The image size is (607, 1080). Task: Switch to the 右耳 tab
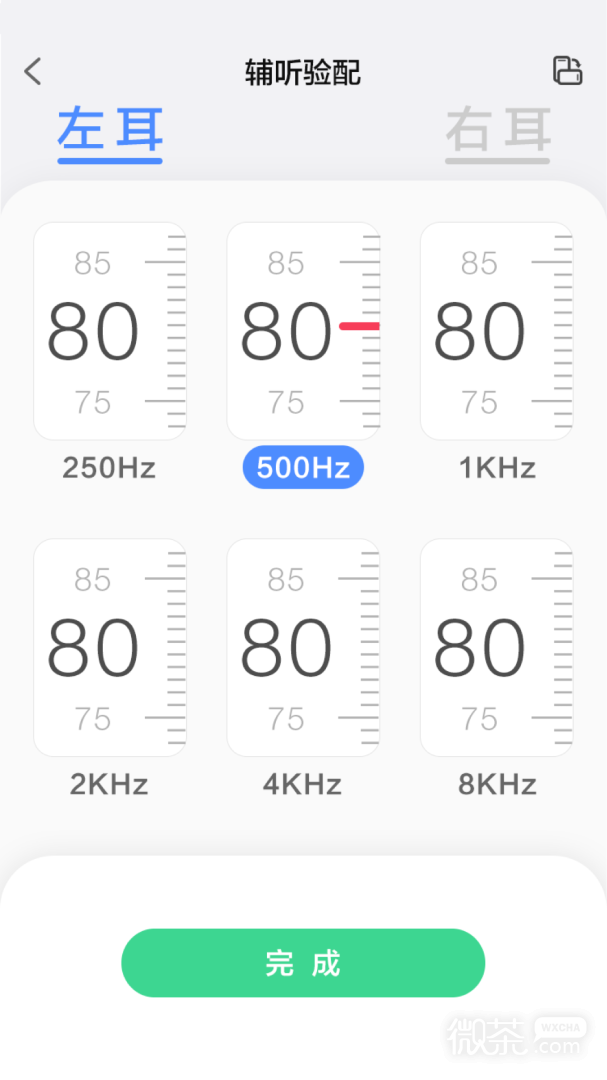click(x=497, y=133)
